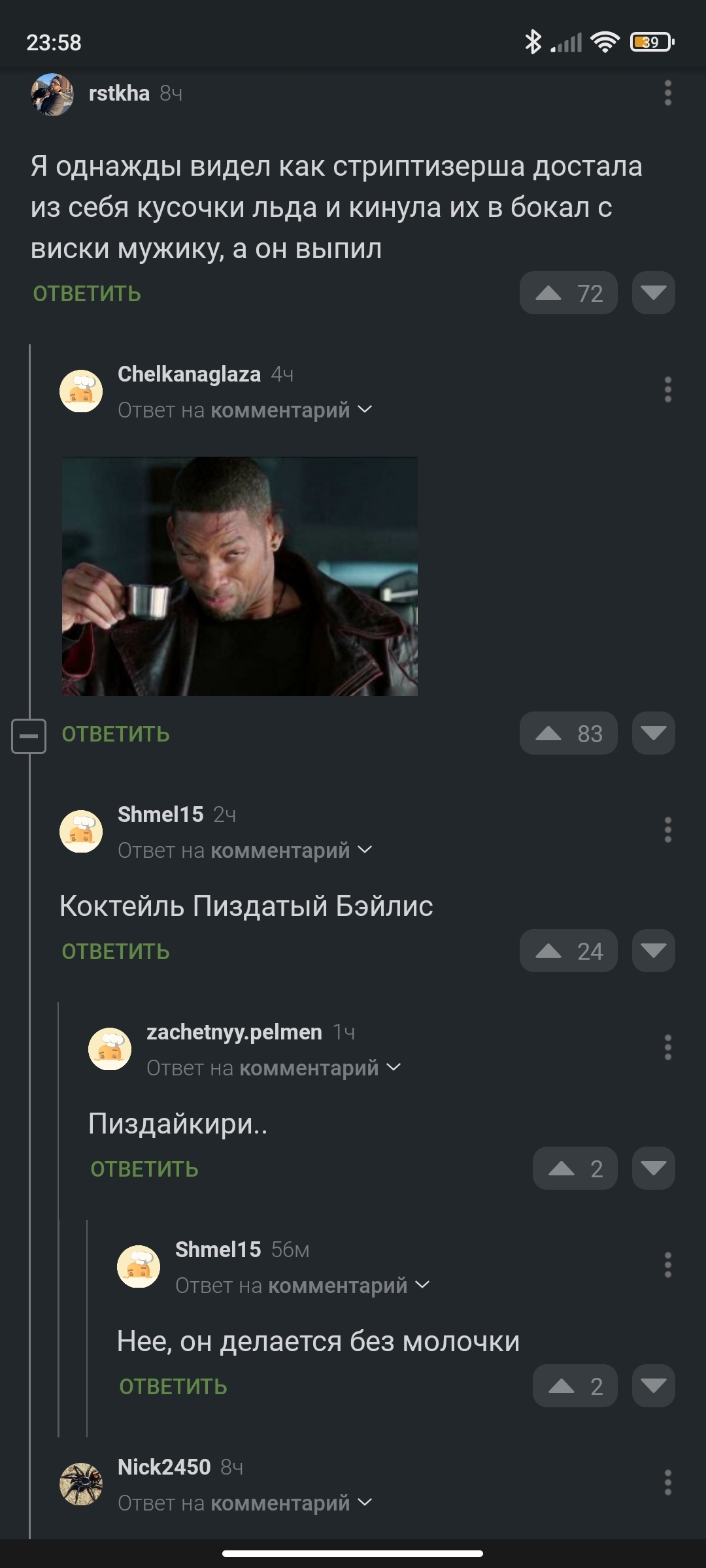Open the image in Chelkanaglaza's comment

click(239, 576)
